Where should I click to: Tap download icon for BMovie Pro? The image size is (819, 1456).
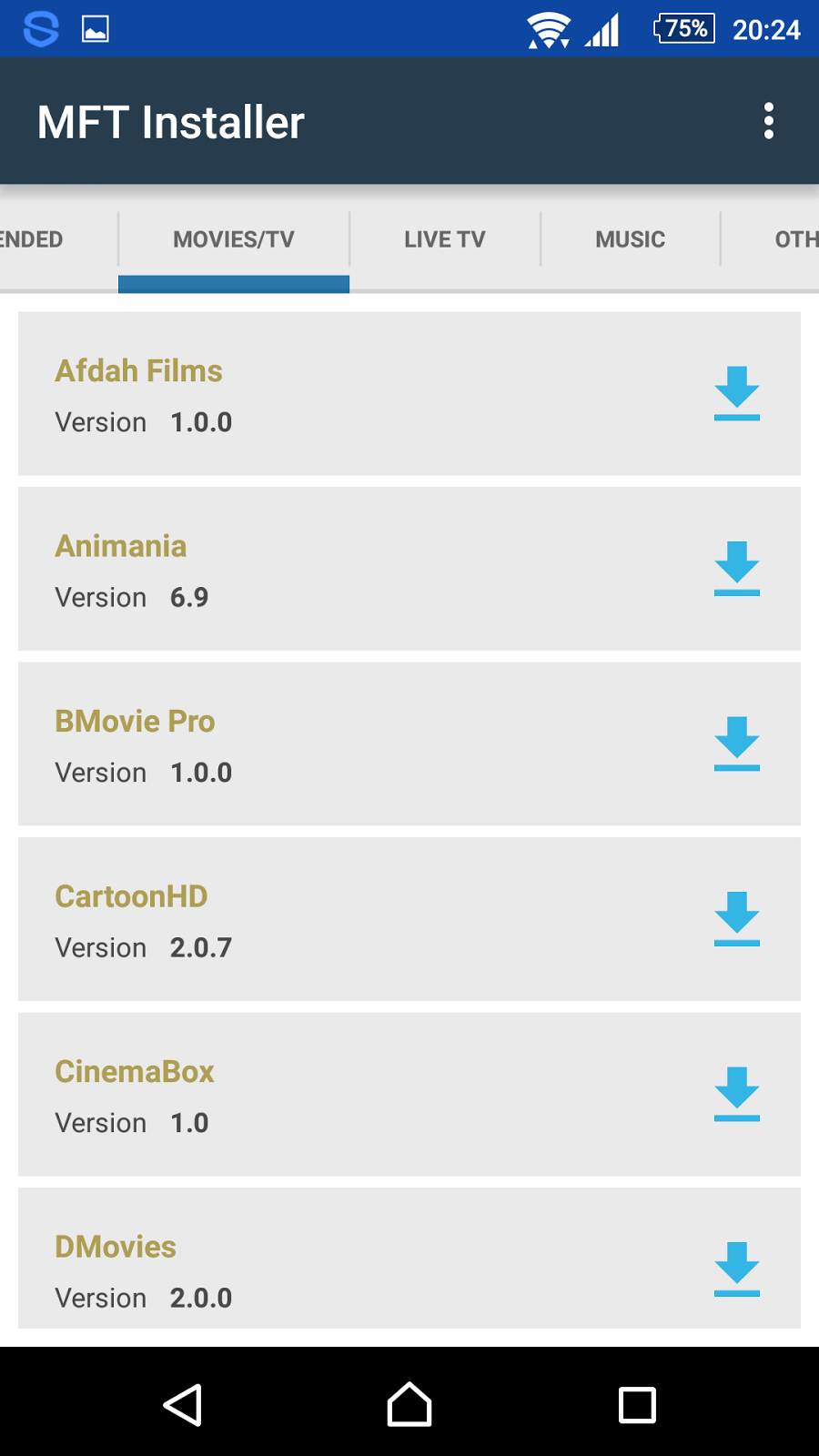736,743
